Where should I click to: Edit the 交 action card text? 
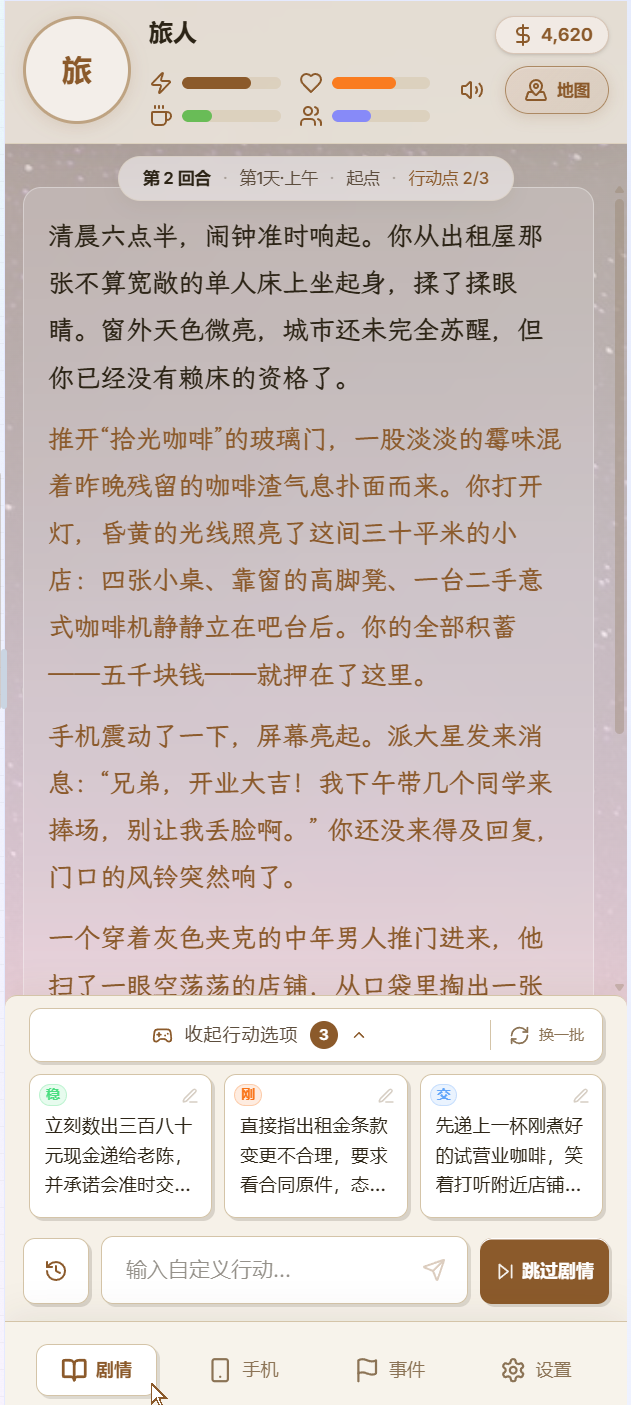(x=581, y=1096)
